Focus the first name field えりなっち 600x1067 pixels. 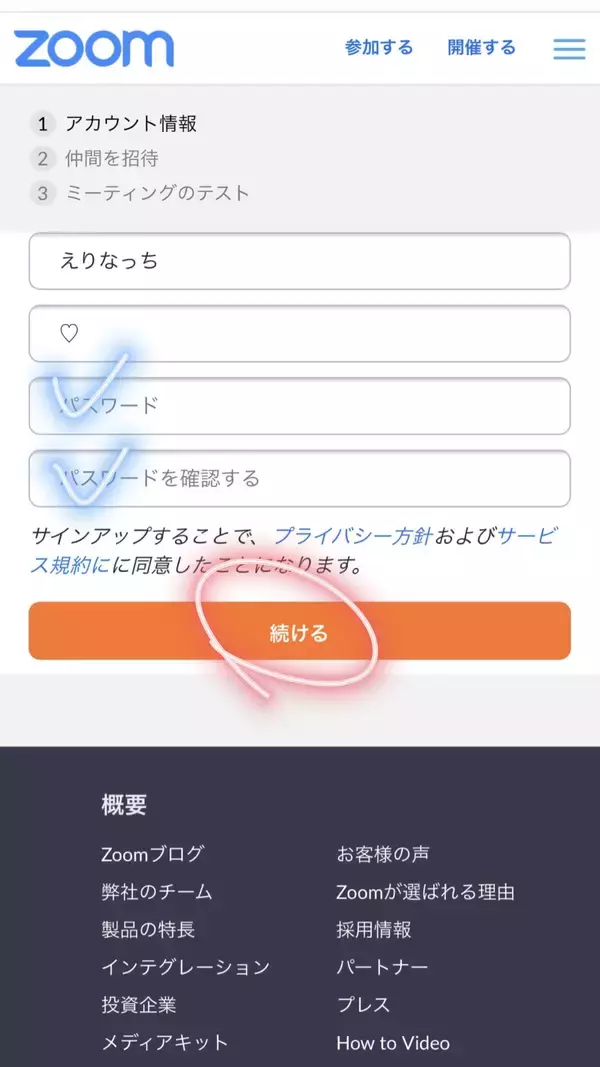(299, 262)
